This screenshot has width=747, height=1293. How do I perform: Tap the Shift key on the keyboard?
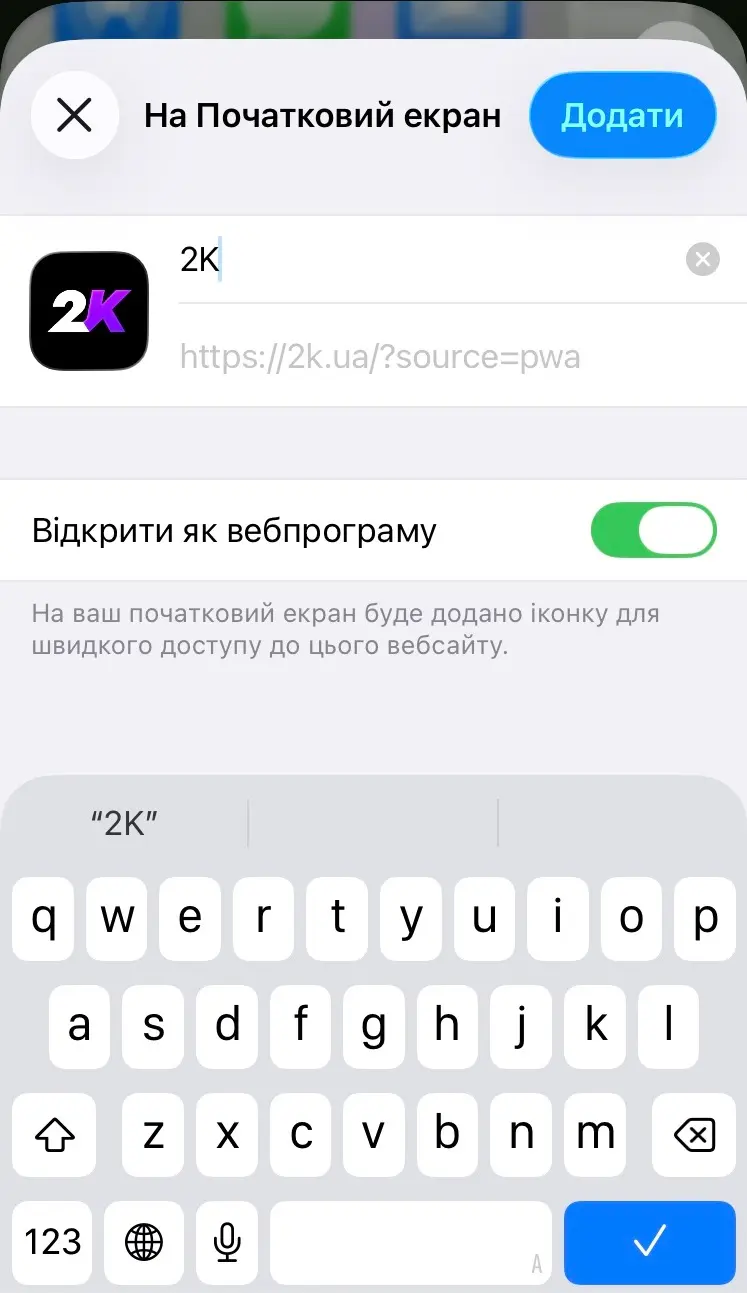click(x=53, y=1135)
